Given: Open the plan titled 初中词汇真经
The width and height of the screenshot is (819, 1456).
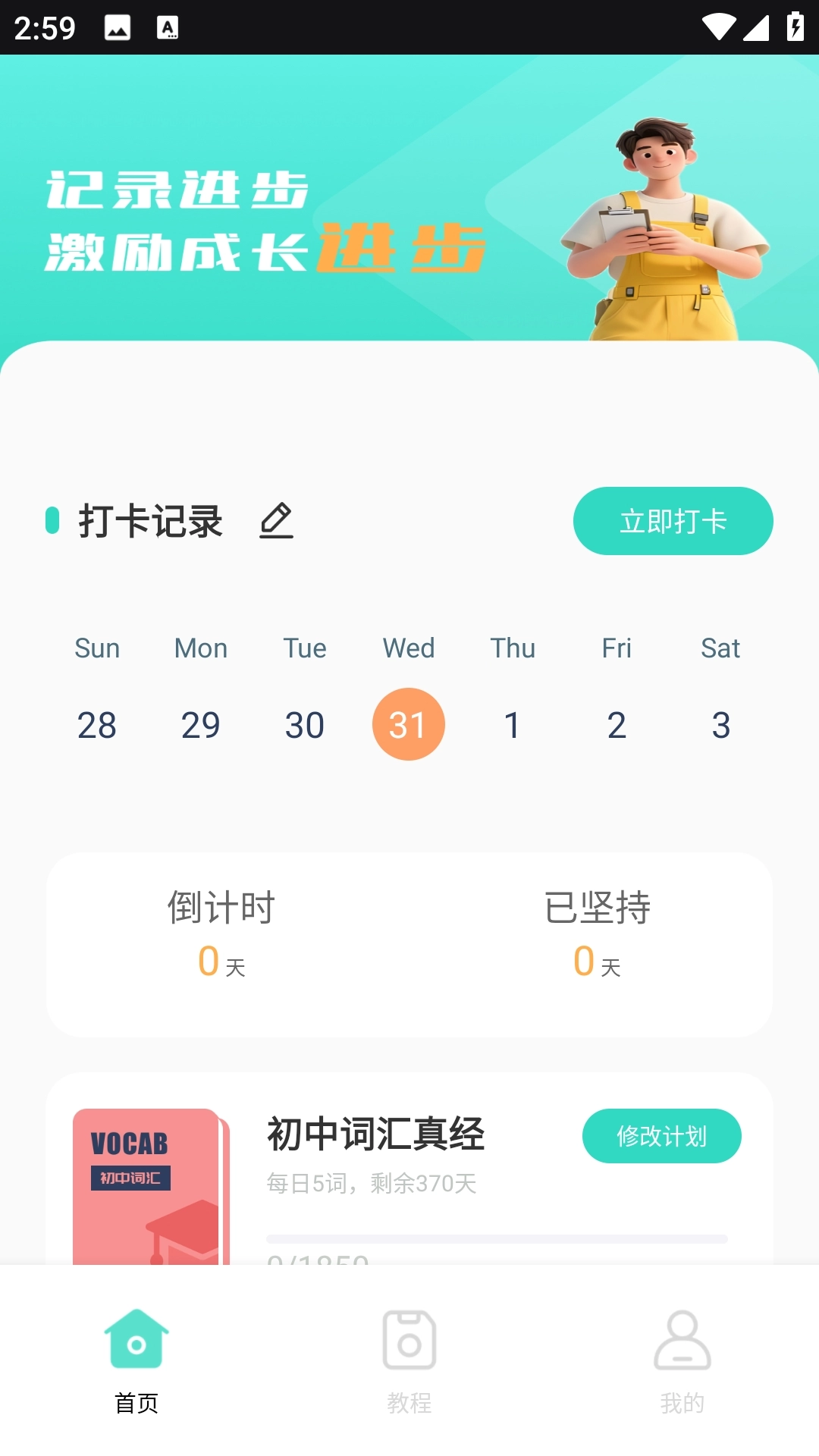Looking at the screenshot, I should pos(376,1134).
